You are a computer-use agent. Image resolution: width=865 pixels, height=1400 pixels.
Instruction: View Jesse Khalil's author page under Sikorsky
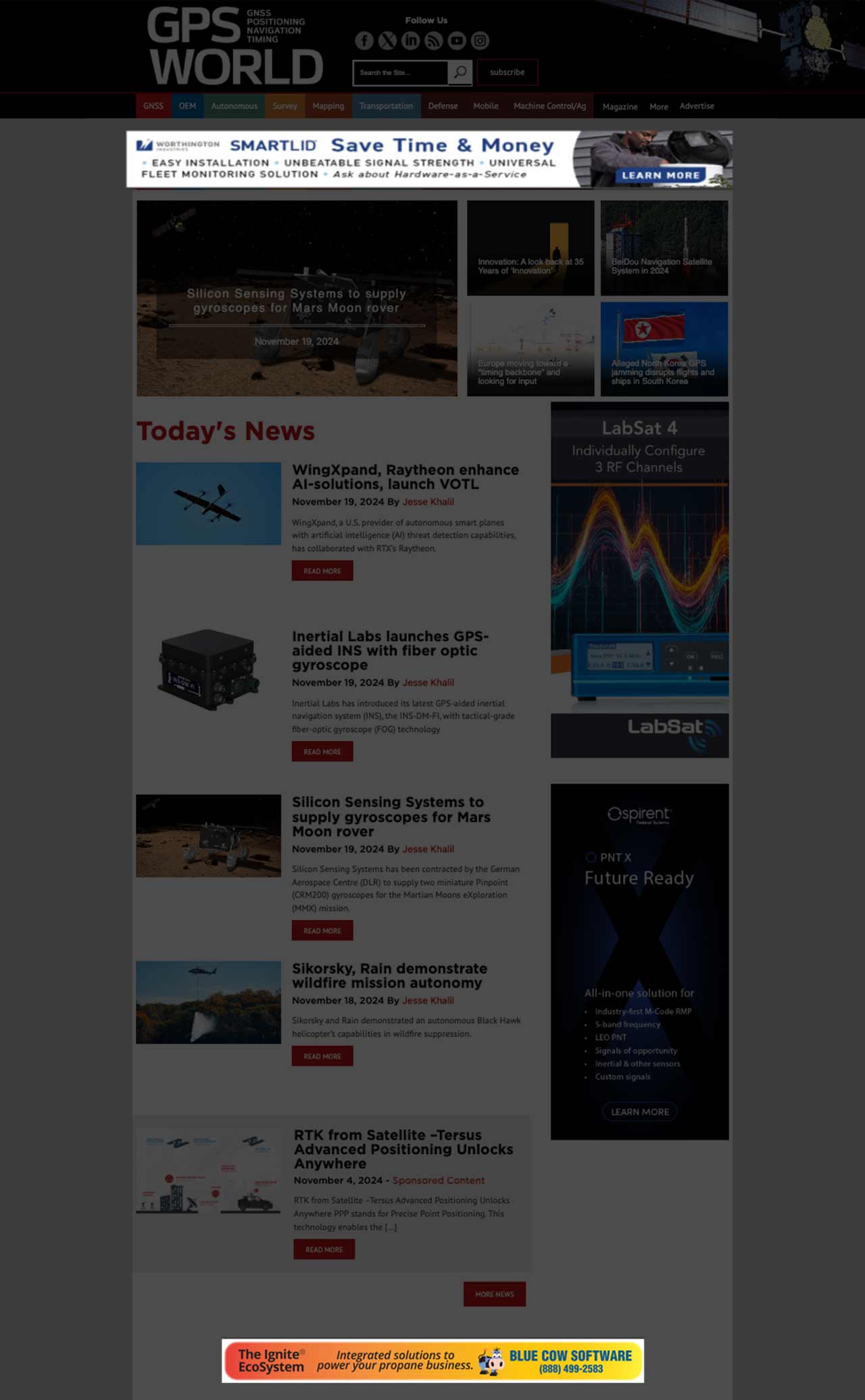coord(428,1000)
